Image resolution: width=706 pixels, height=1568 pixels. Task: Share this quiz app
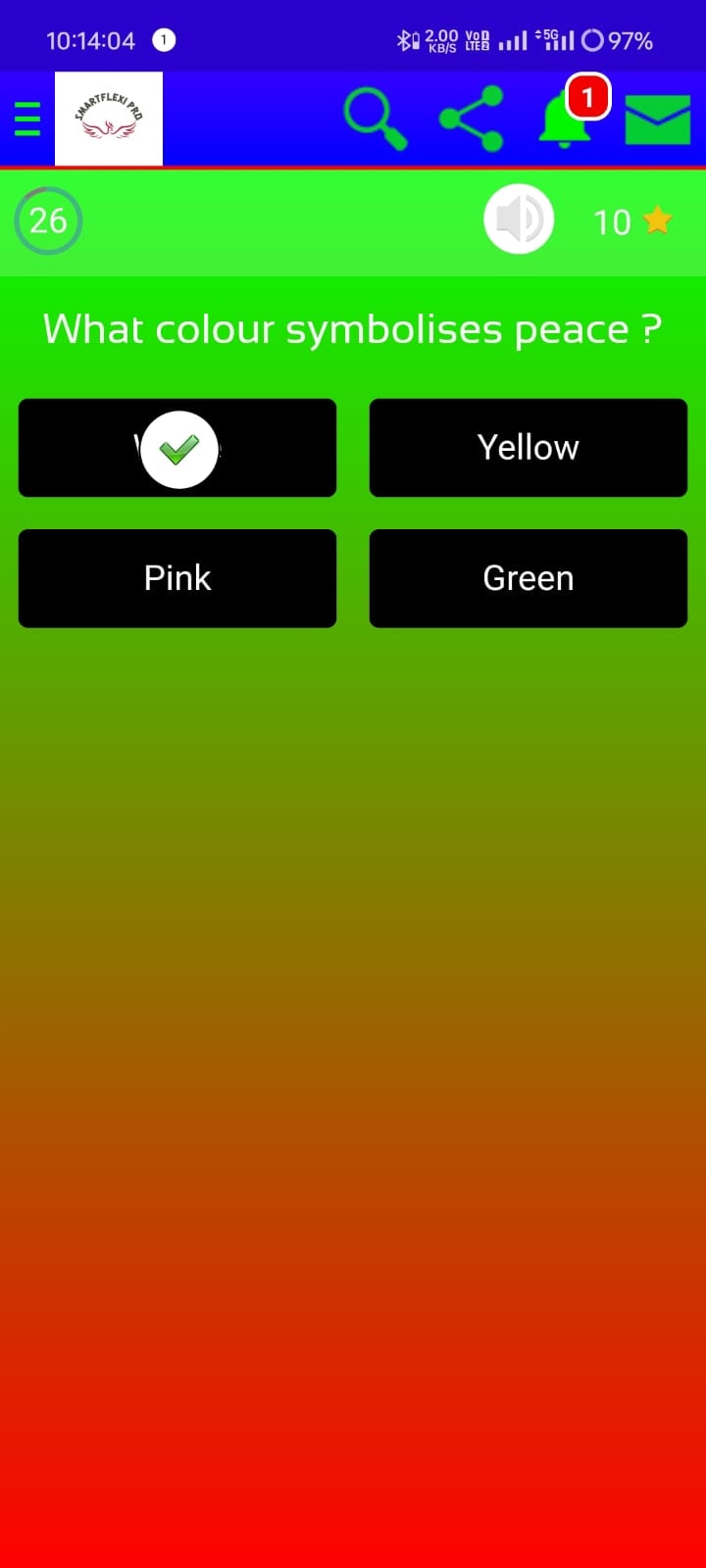(x=472, y=119)
